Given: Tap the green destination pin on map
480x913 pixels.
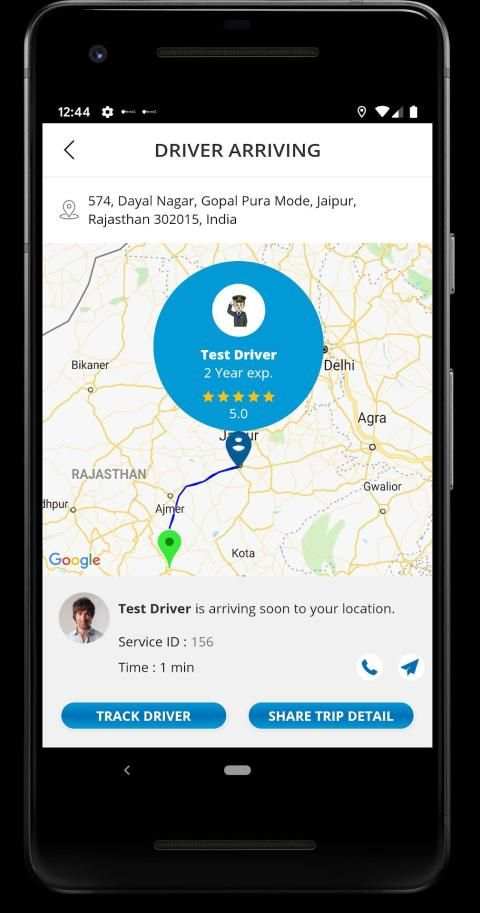Looking at the screenshot, I should [170, 548].
